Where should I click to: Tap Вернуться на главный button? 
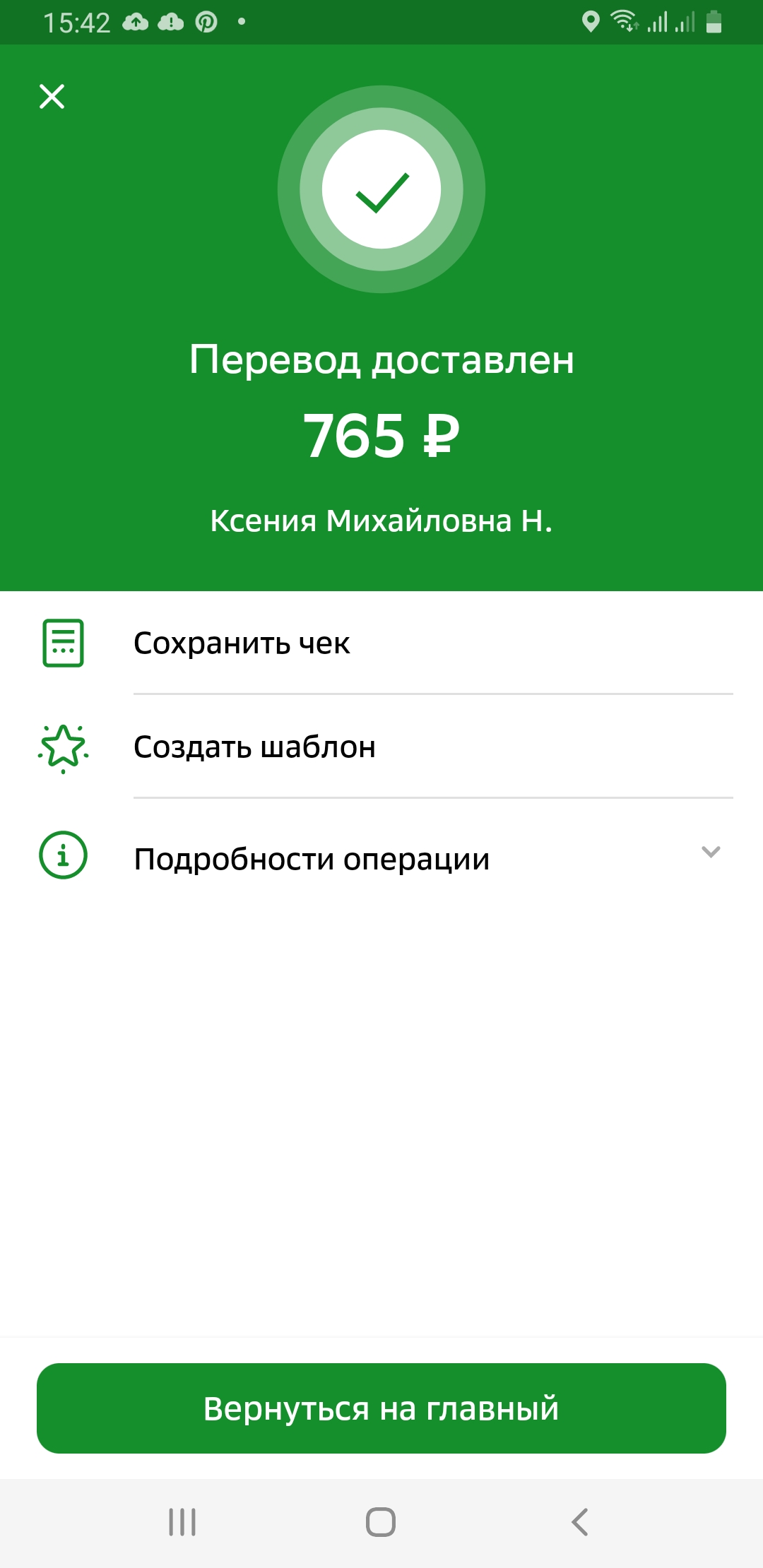click(381, 1408)
